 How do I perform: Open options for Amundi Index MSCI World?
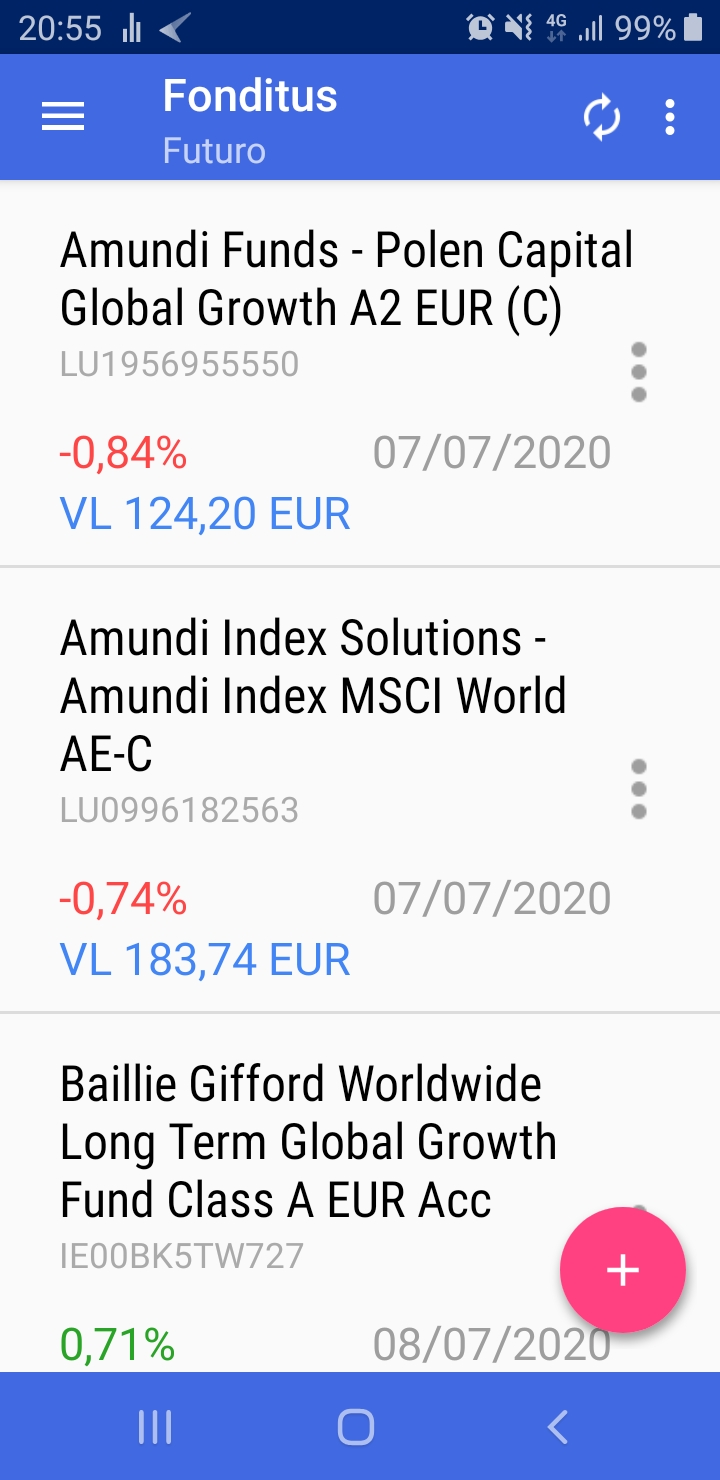click(639, 789)
